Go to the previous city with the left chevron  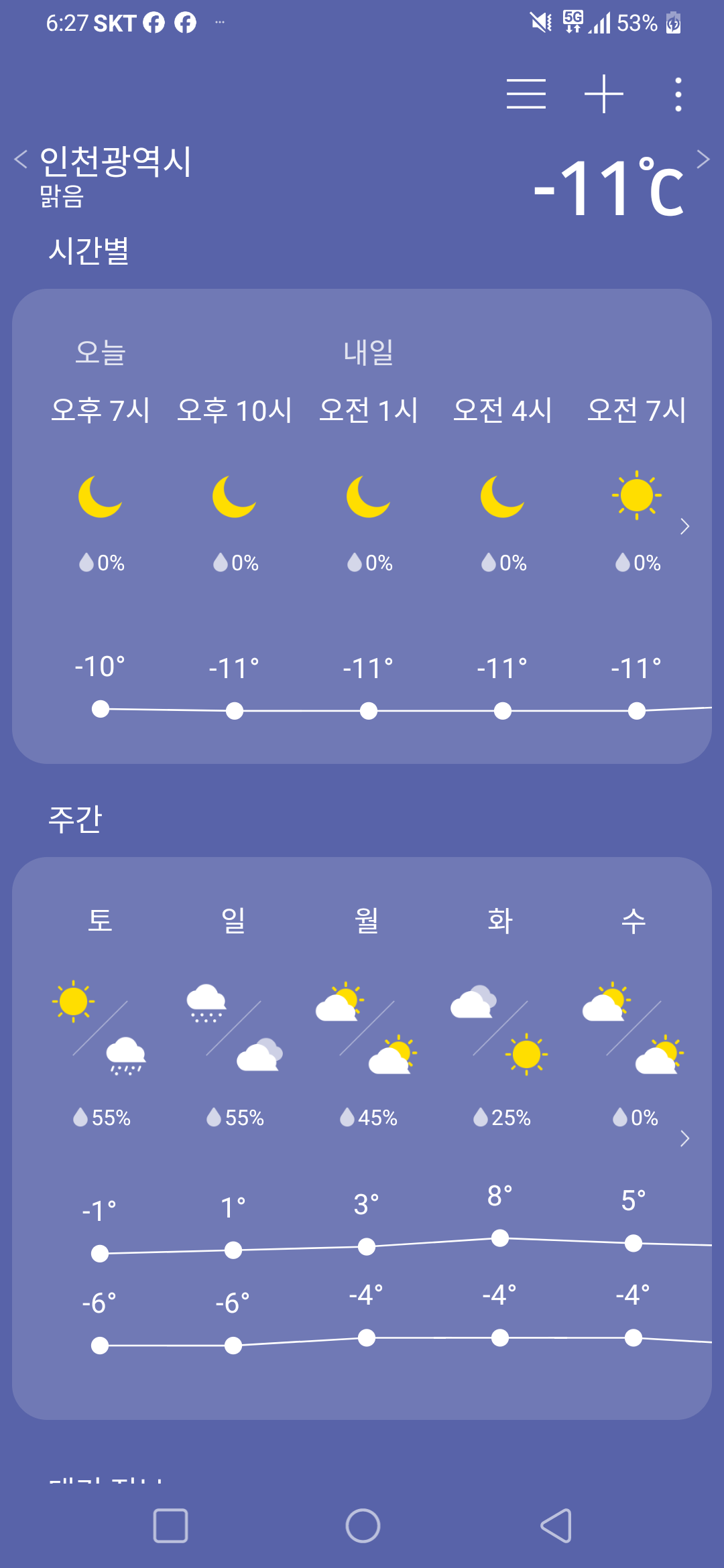click(x=21, y=159)
